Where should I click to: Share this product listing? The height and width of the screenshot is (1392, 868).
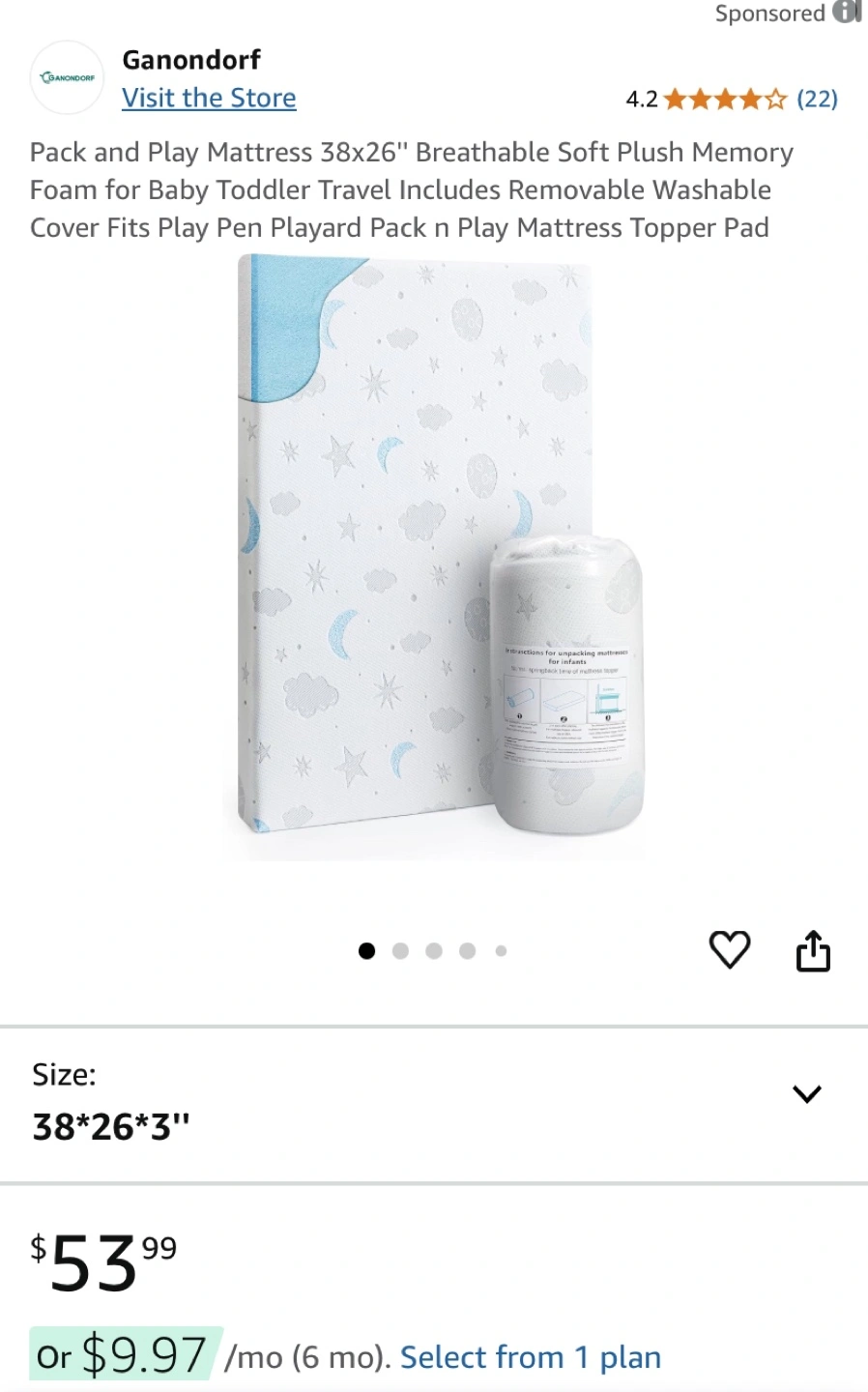tap(813, 950)
